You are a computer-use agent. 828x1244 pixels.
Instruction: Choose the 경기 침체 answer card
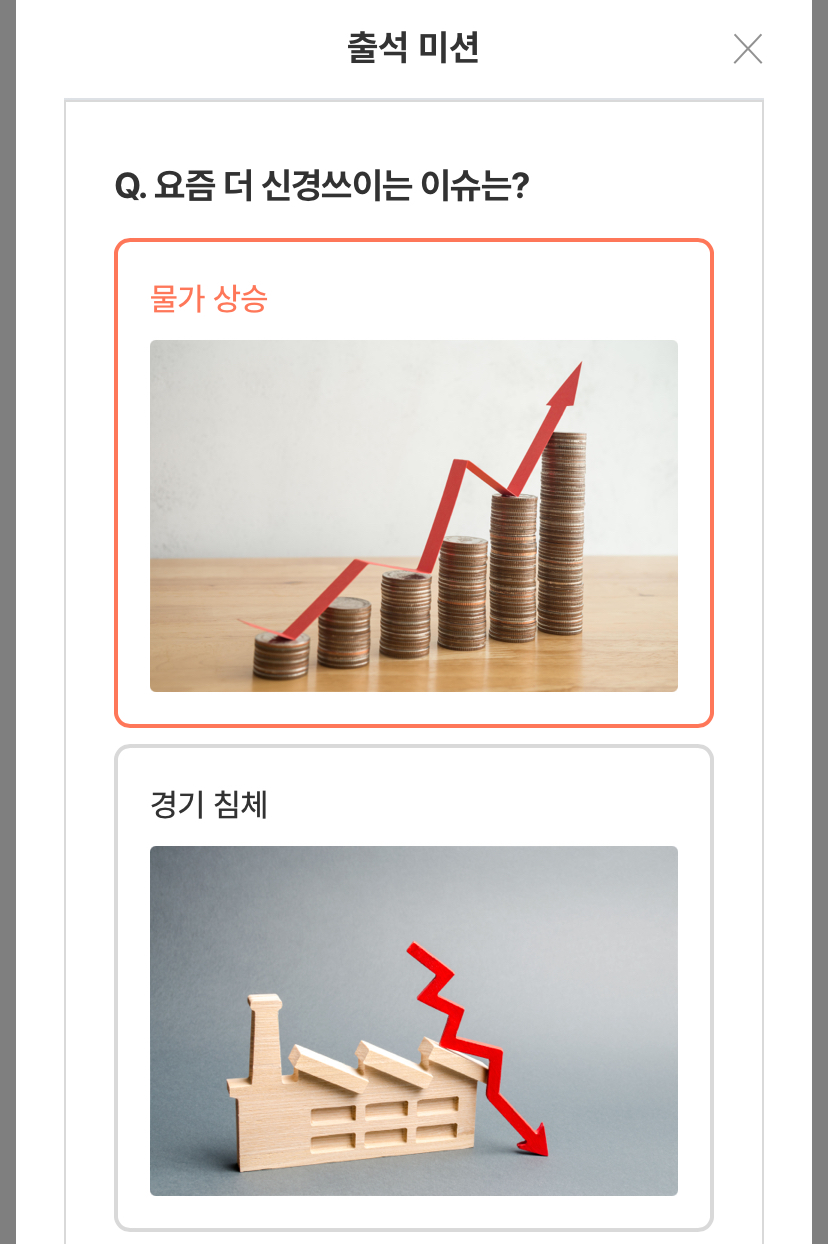coord(414,988)
